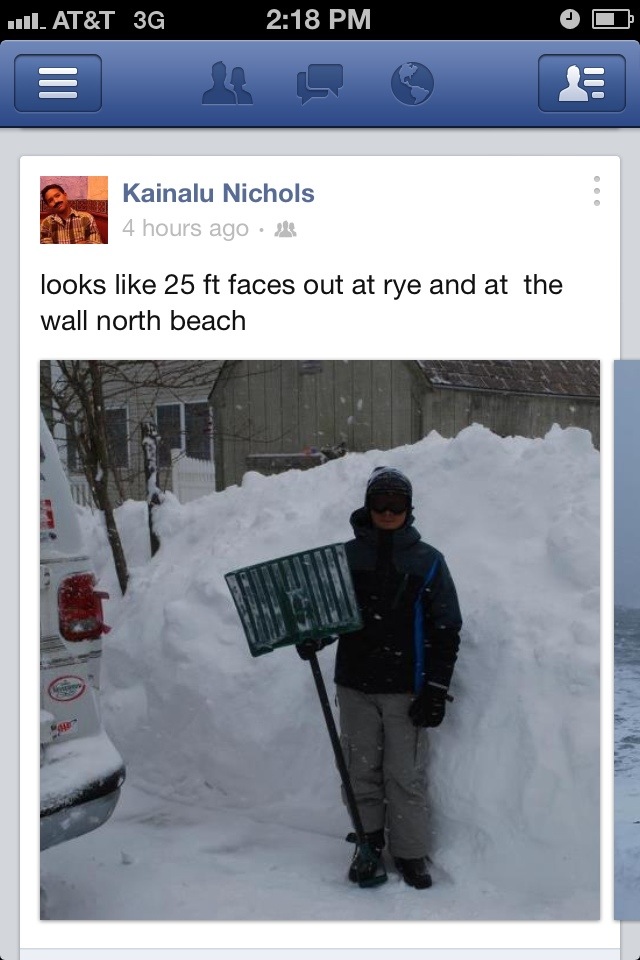Open Kainalu Nichols' profile name link
Image resolution: width=640 pixels, height=960 pixels.
pos(218,193)
